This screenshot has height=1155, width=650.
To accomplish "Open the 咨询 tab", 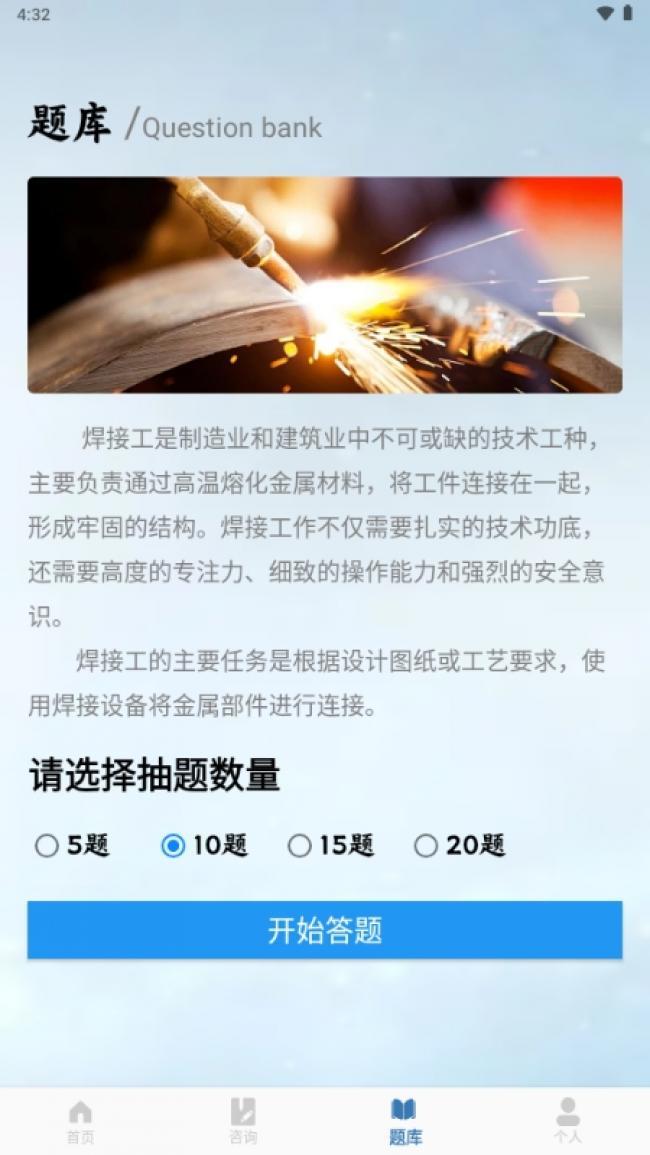I will tap(243, 1121).
